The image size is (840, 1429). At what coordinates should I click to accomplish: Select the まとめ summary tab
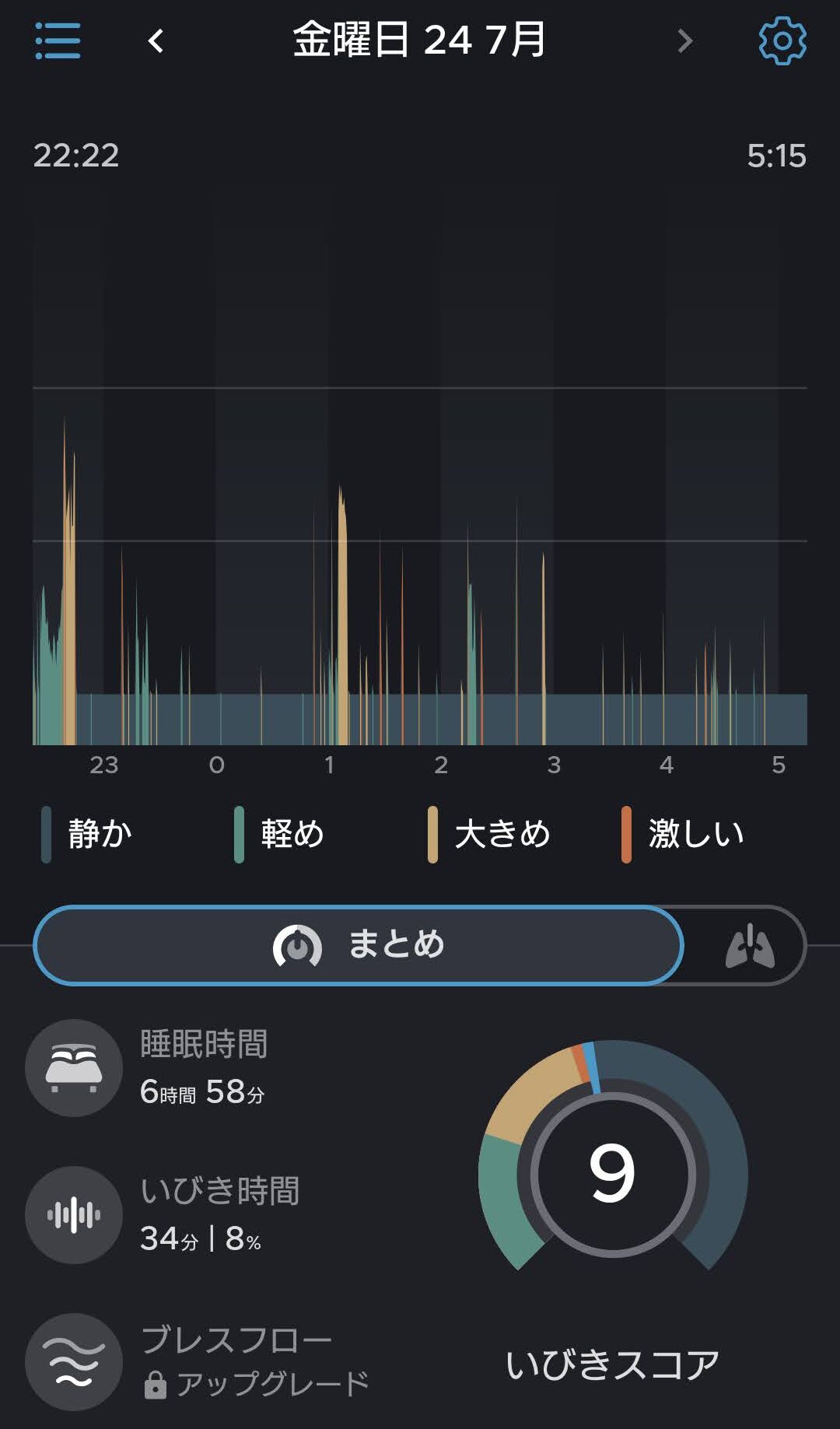(x=359, y=945)
